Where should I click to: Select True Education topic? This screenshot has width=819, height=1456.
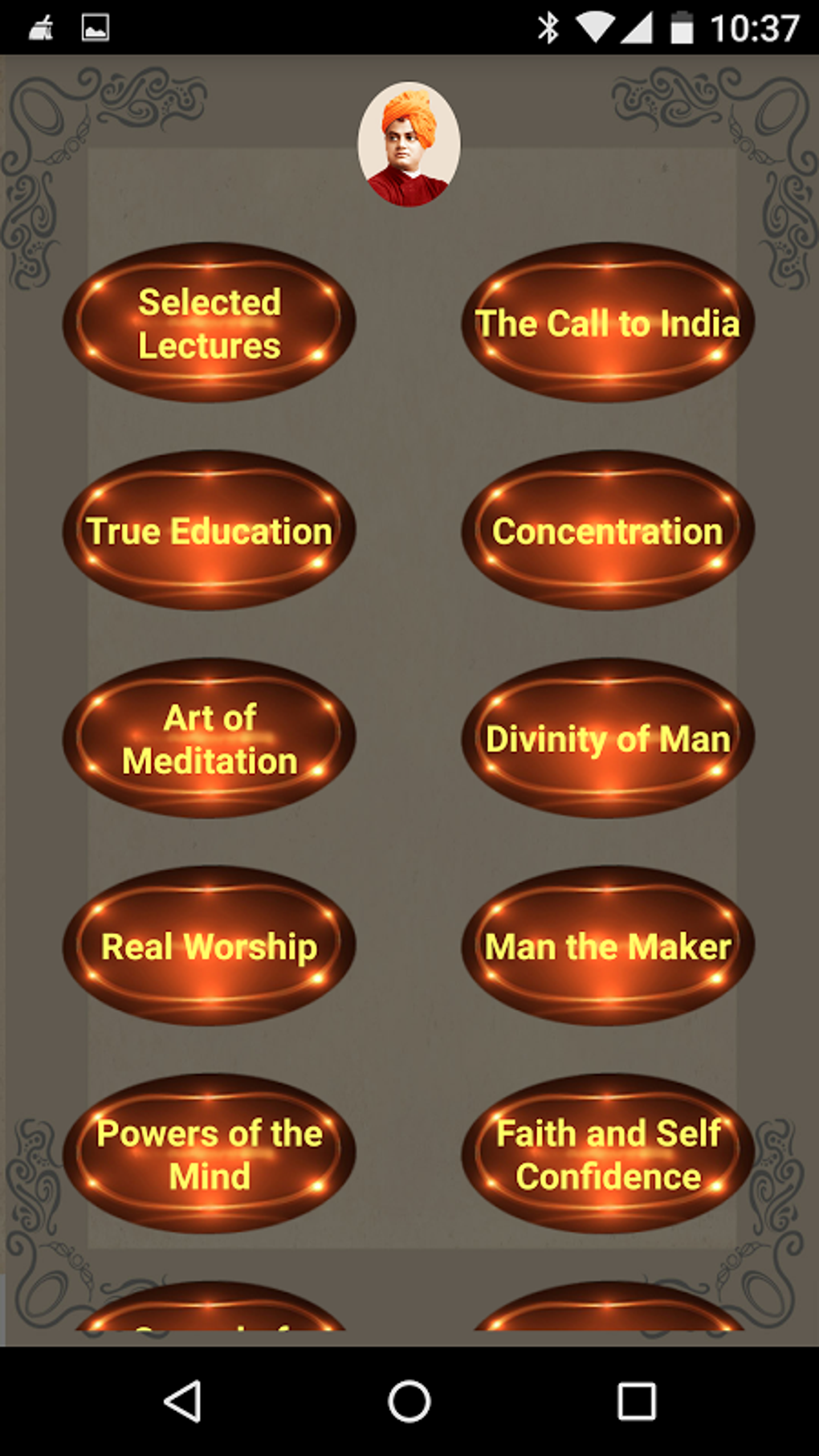point(209,531)
